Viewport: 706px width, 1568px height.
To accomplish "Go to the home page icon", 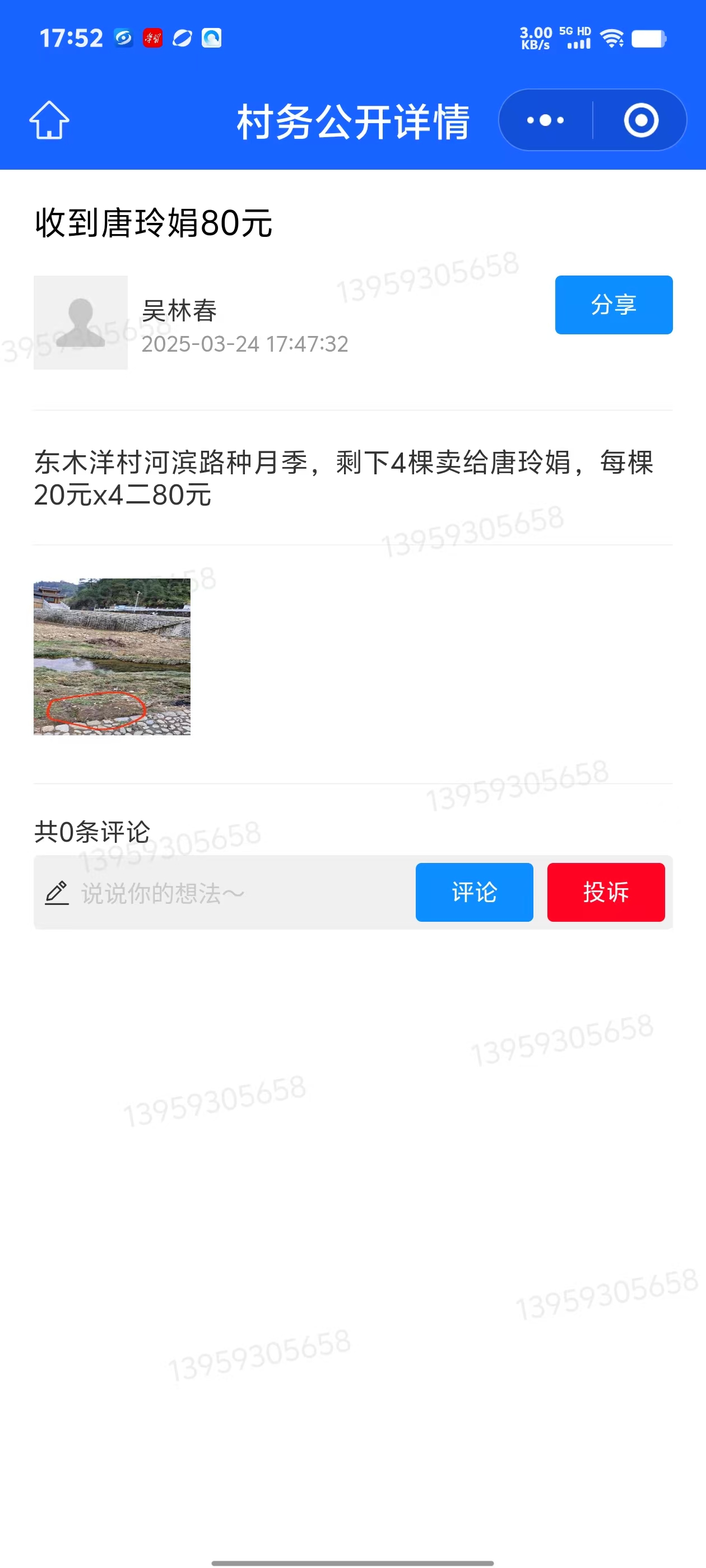I will 49,120.
